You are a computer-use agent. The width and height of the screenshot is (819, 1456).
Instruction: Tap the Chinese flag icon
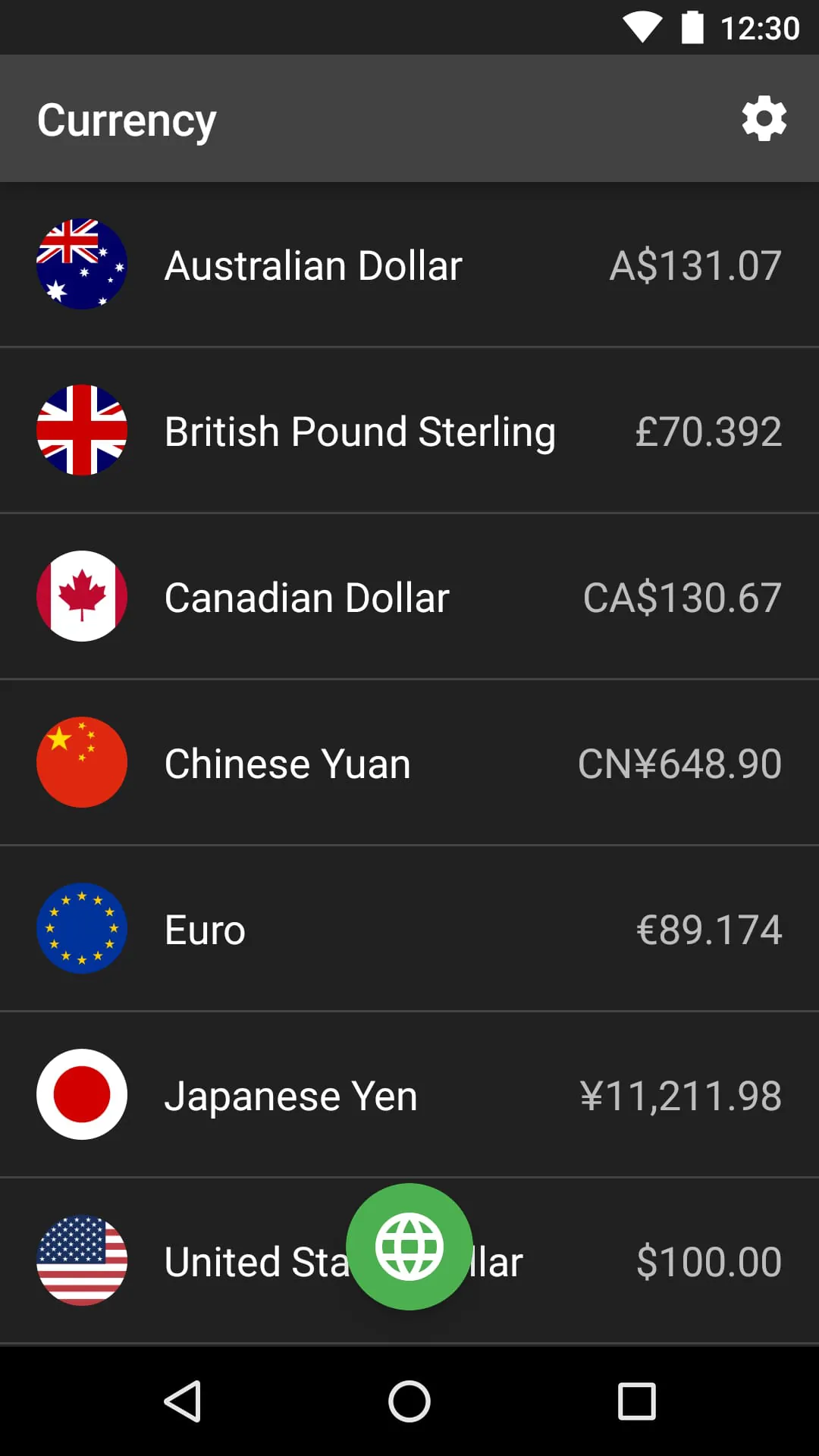point(81,762)
